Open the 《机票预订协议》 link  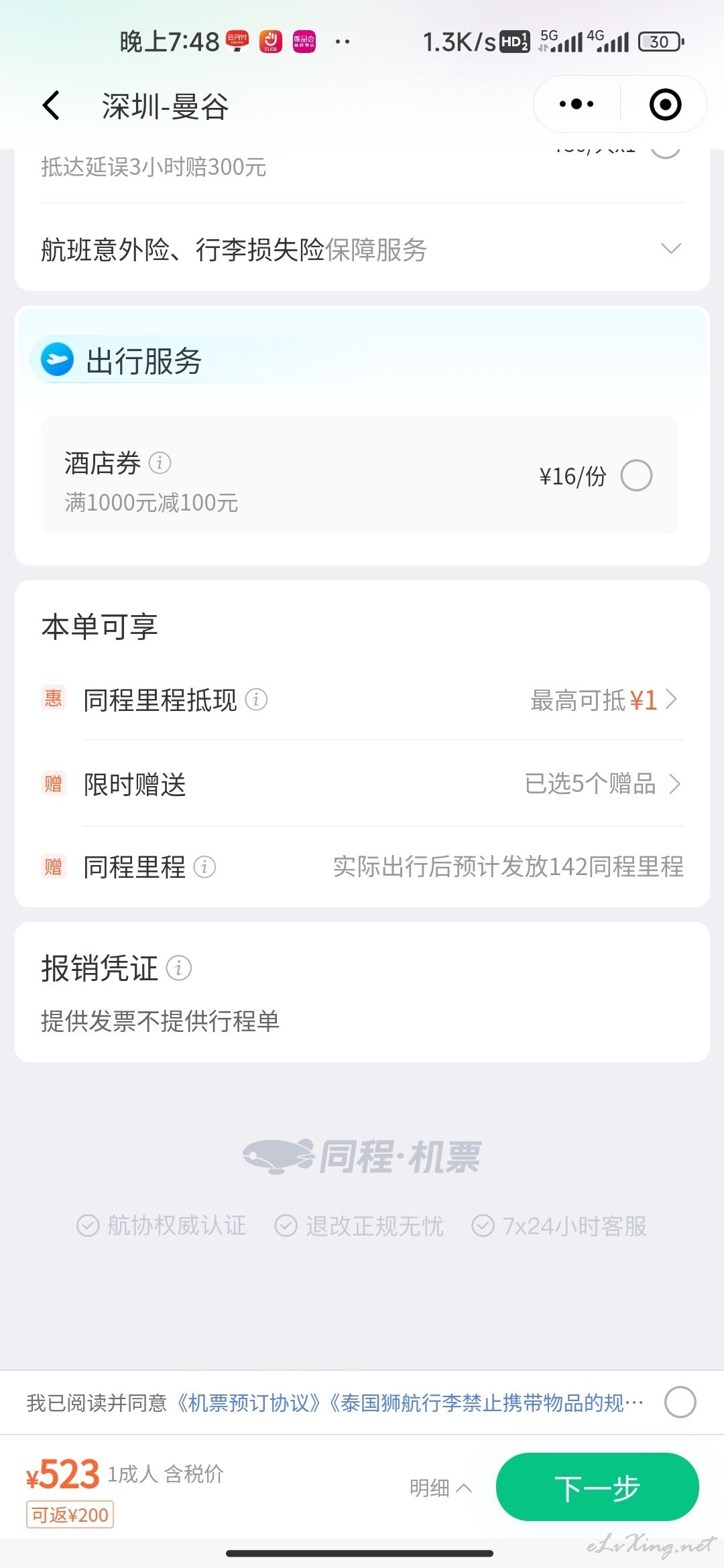[x=248, y=1402]
